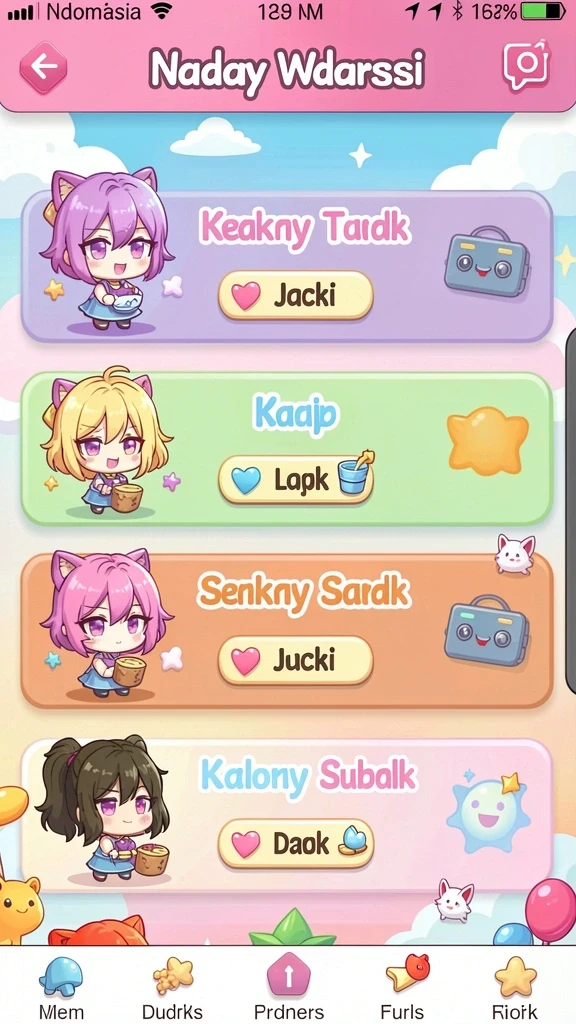This screenshot has width=576, height=1024.
Task: Tap the Jacki heart button
Action: point(296,295)
